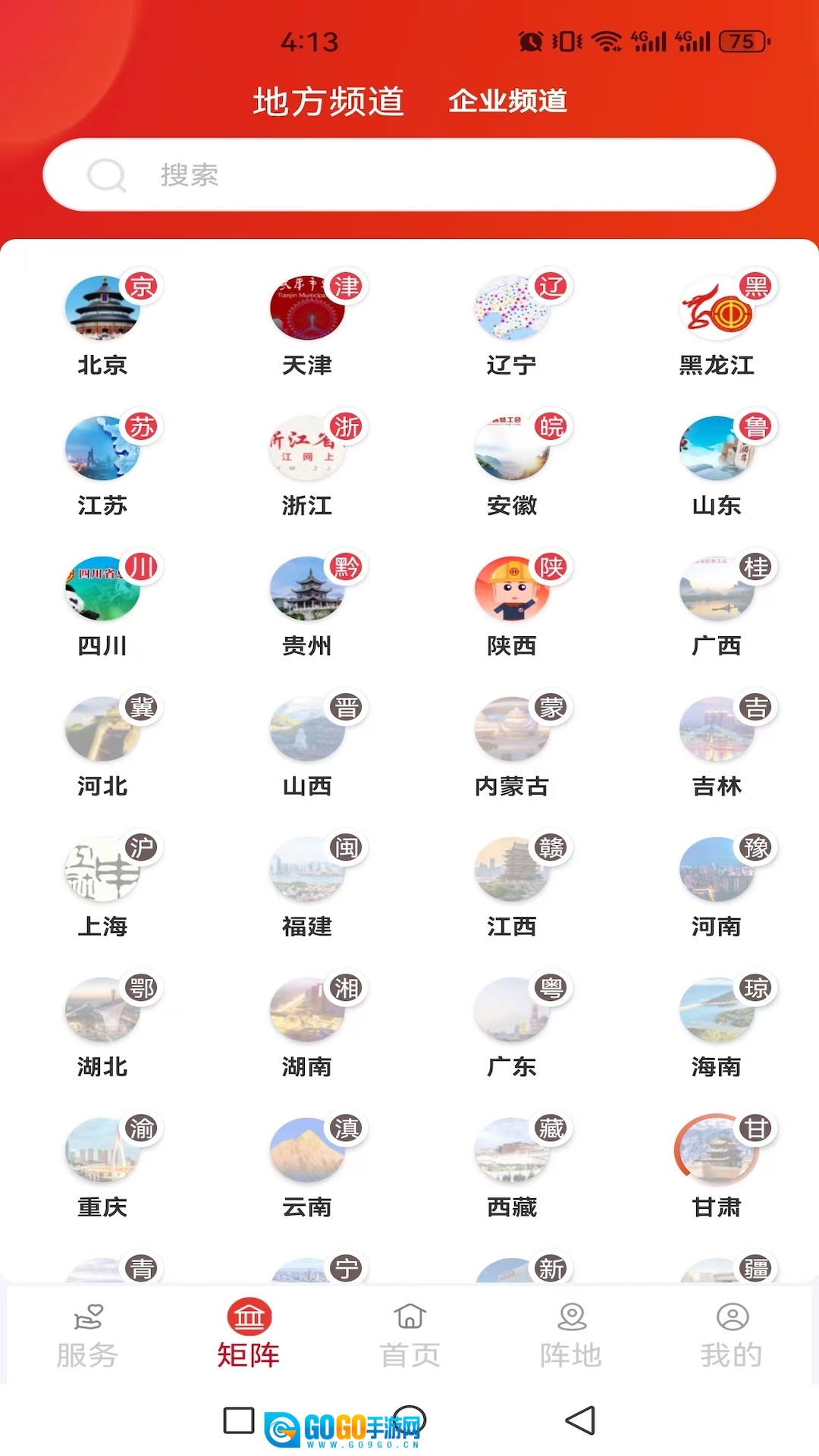Switch to the 企业频道 tab
This screenshot has width=819, height=1456.
[507, 101]
